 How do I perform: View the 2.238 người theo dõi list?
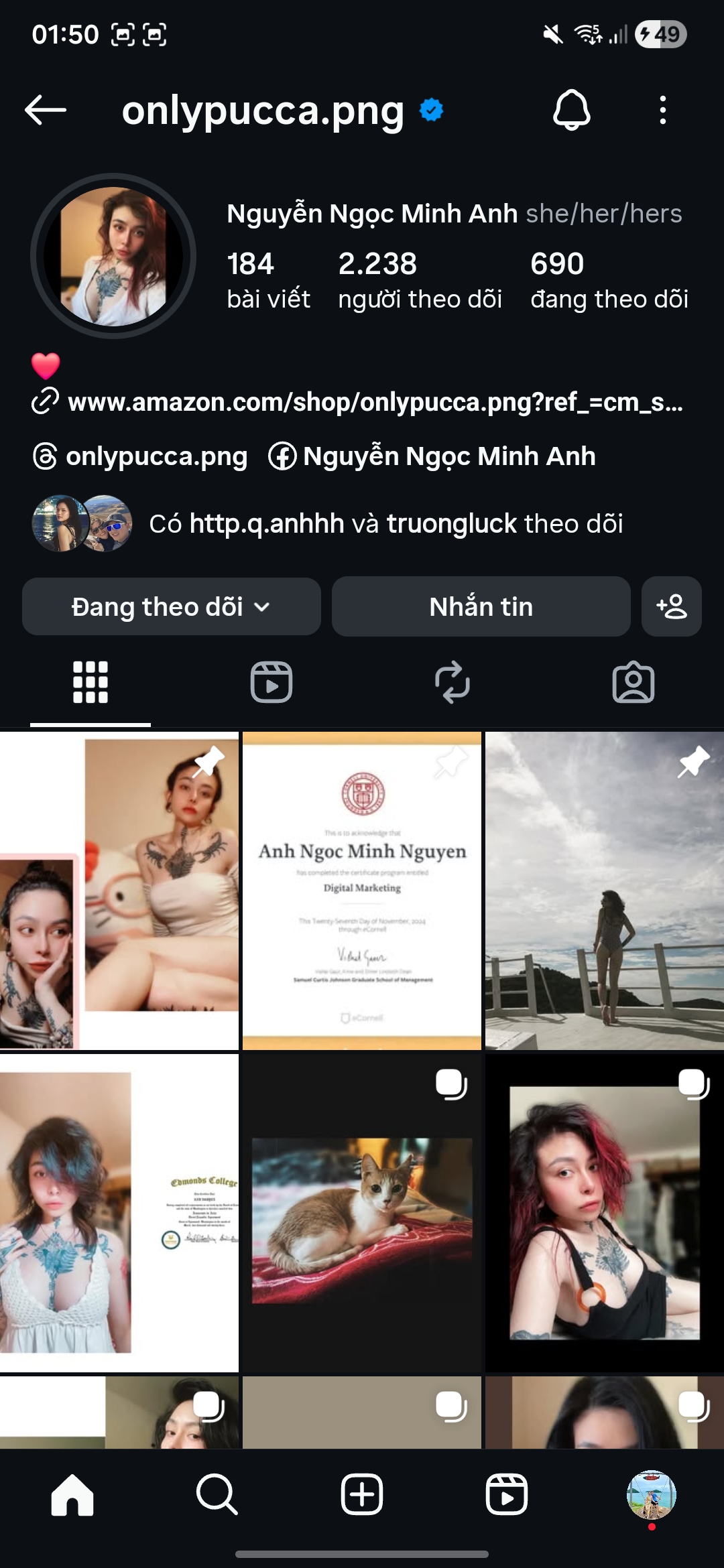(x=420, y=280)
